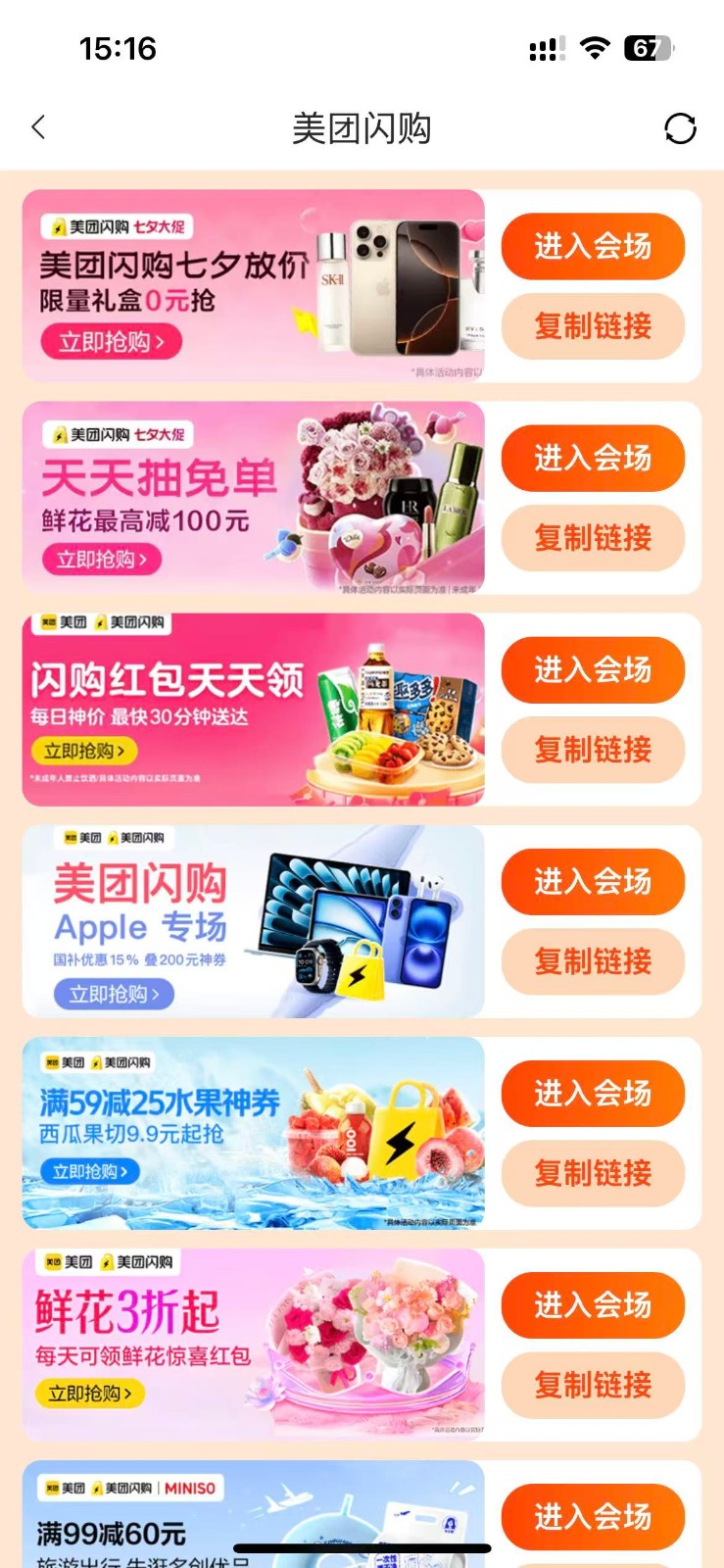The image size is (724, 1568).
Task: Copy the 鲜花3折起 link
Action: tap(593, 1385)
